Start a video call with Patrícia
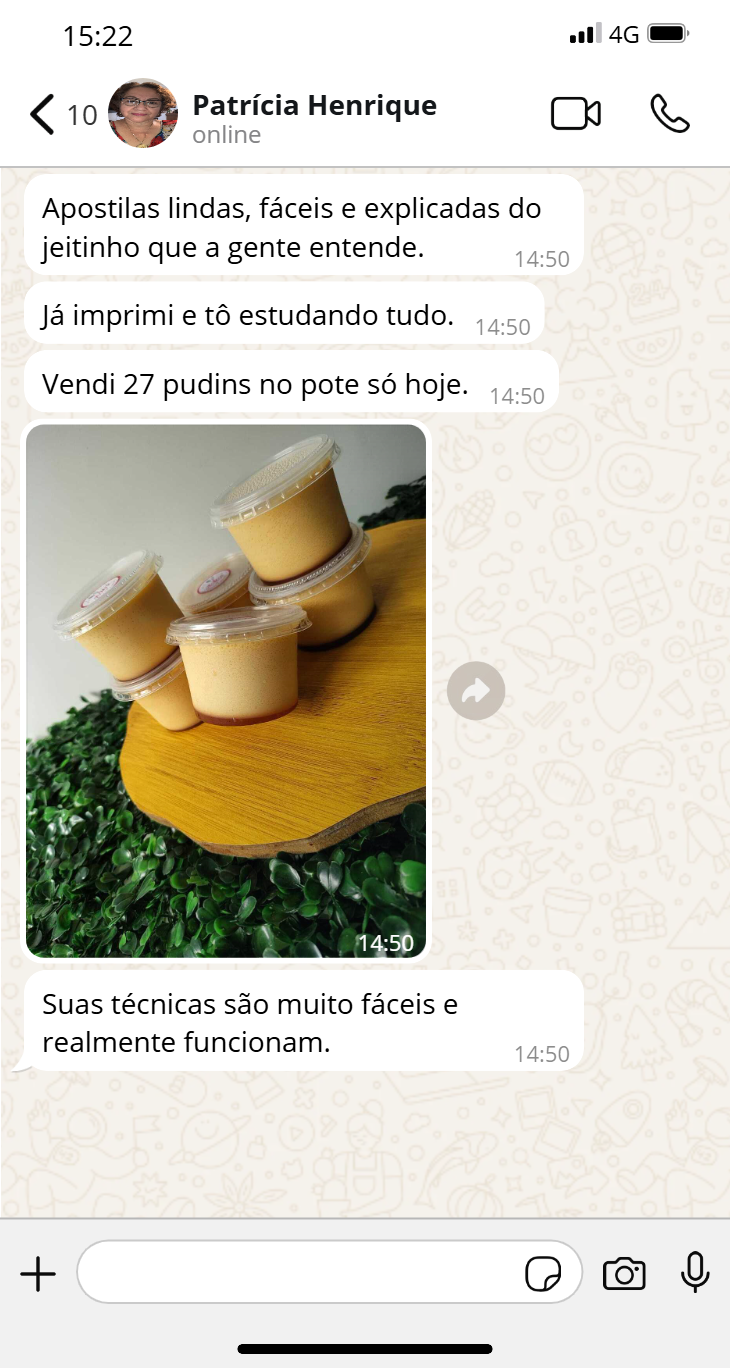730x1368 pixels. (576, 114)
